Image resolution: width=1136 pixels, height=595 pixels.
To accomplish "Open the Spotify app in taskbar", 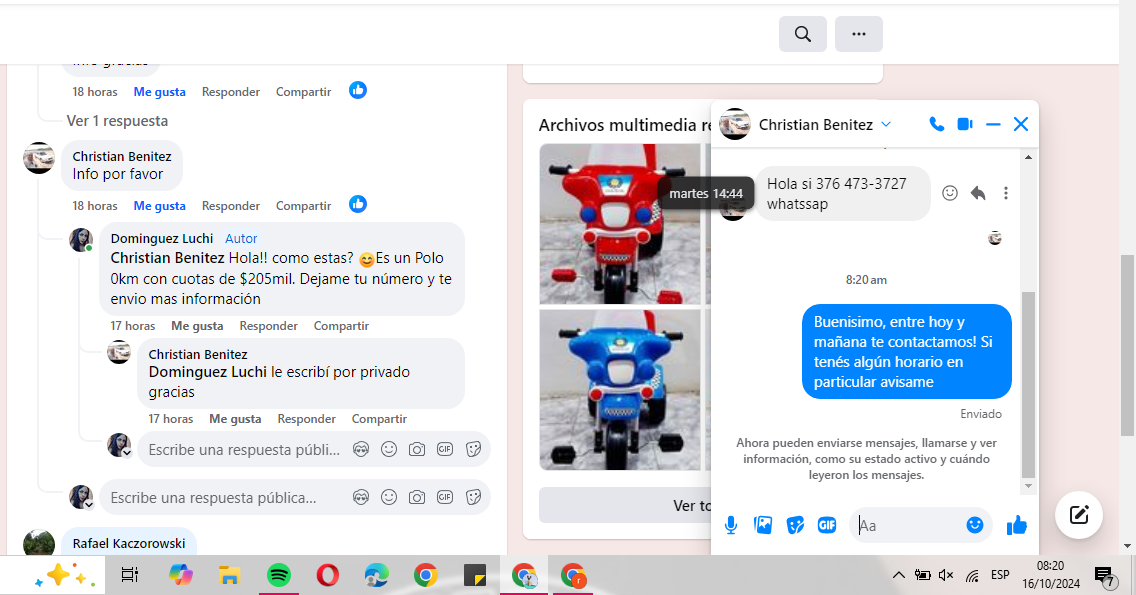I will pos(279,575).
